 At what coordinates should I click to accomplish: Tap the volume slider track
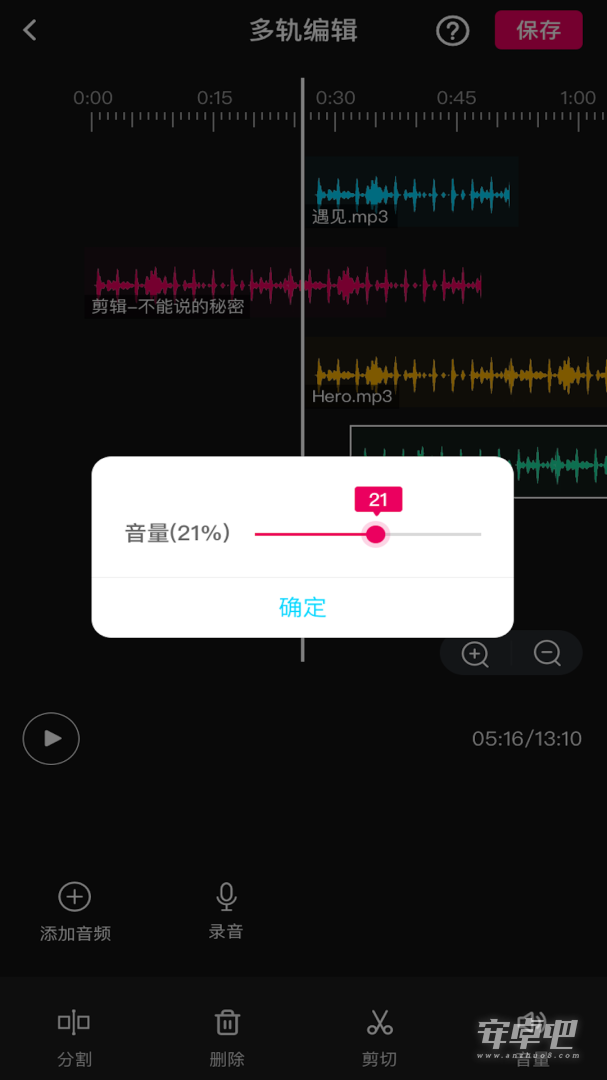coord(368,534)
